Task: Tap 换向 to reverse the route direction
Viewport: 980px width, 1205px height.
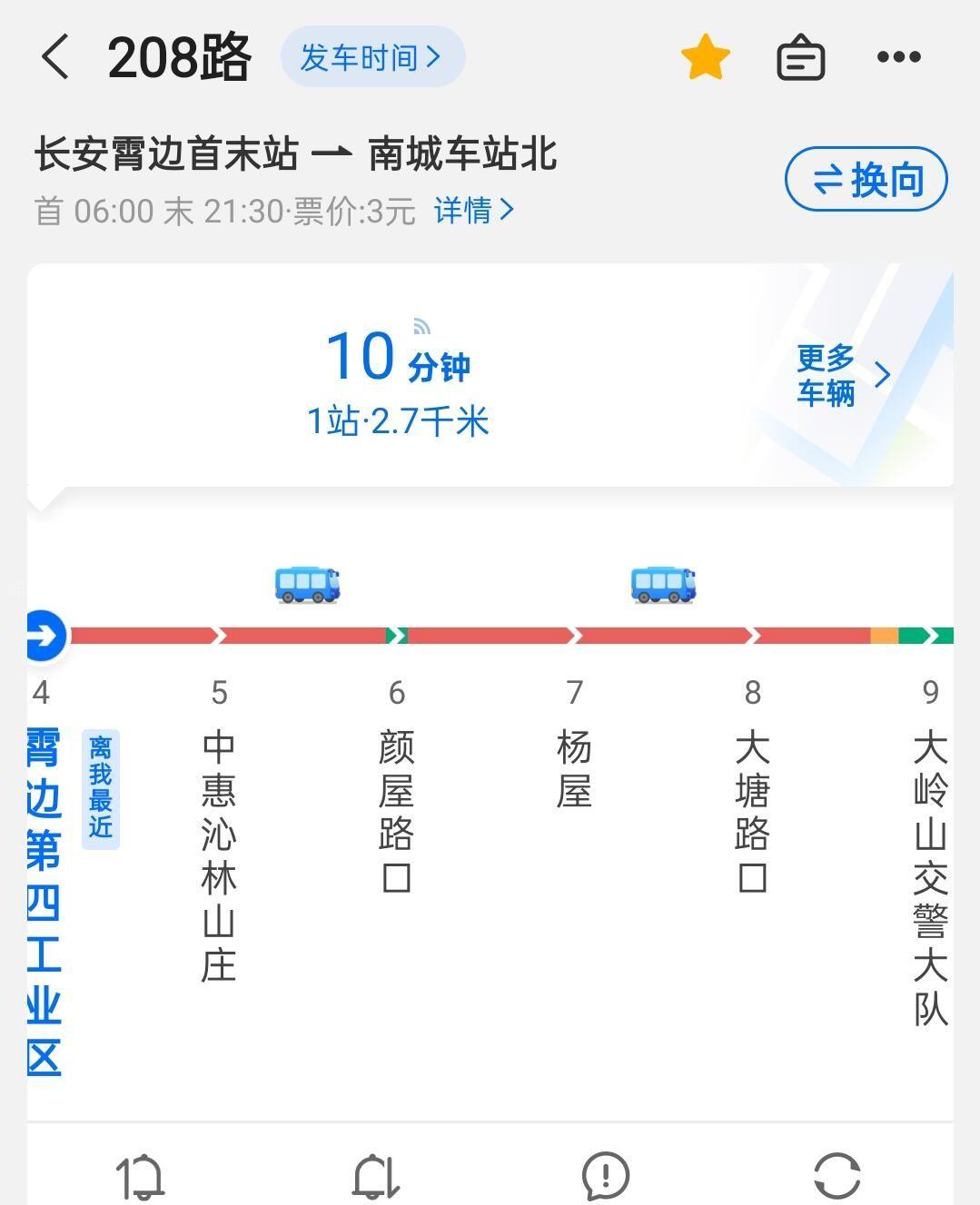Action: tap(866, 179)
